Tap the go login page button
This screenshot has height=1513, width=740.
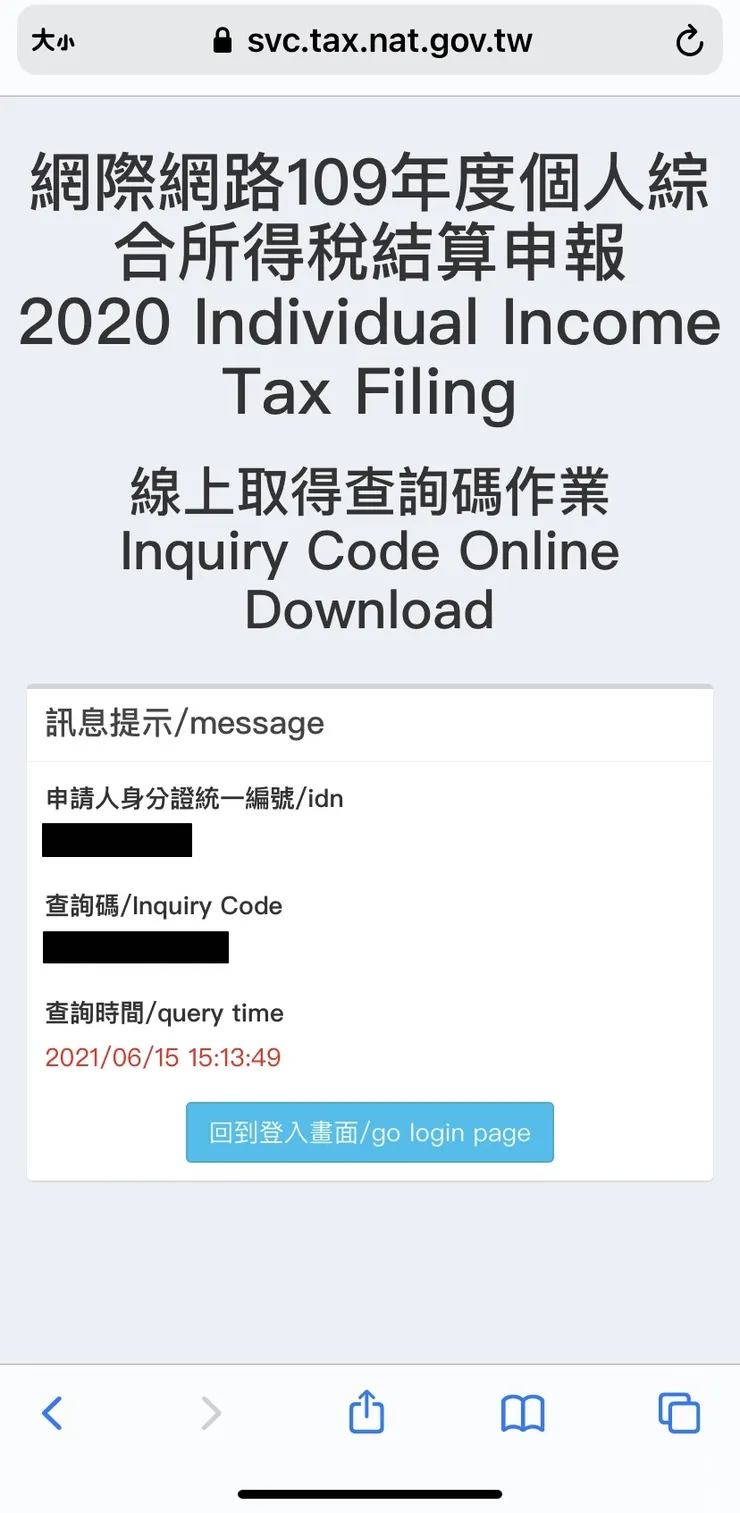pos(369,1132)
